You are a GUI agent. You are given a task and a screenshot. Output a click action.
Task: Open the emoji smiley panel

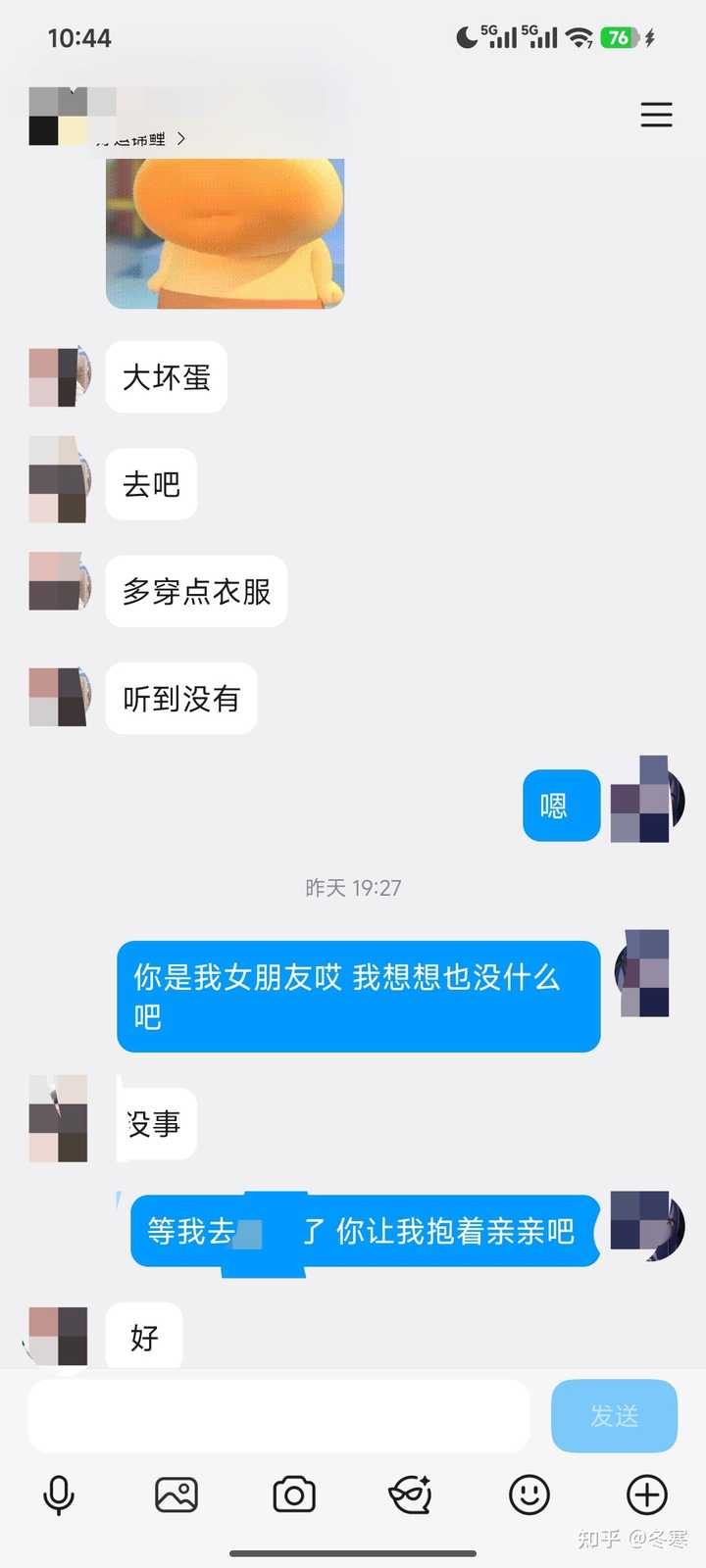pos(529,1495)
